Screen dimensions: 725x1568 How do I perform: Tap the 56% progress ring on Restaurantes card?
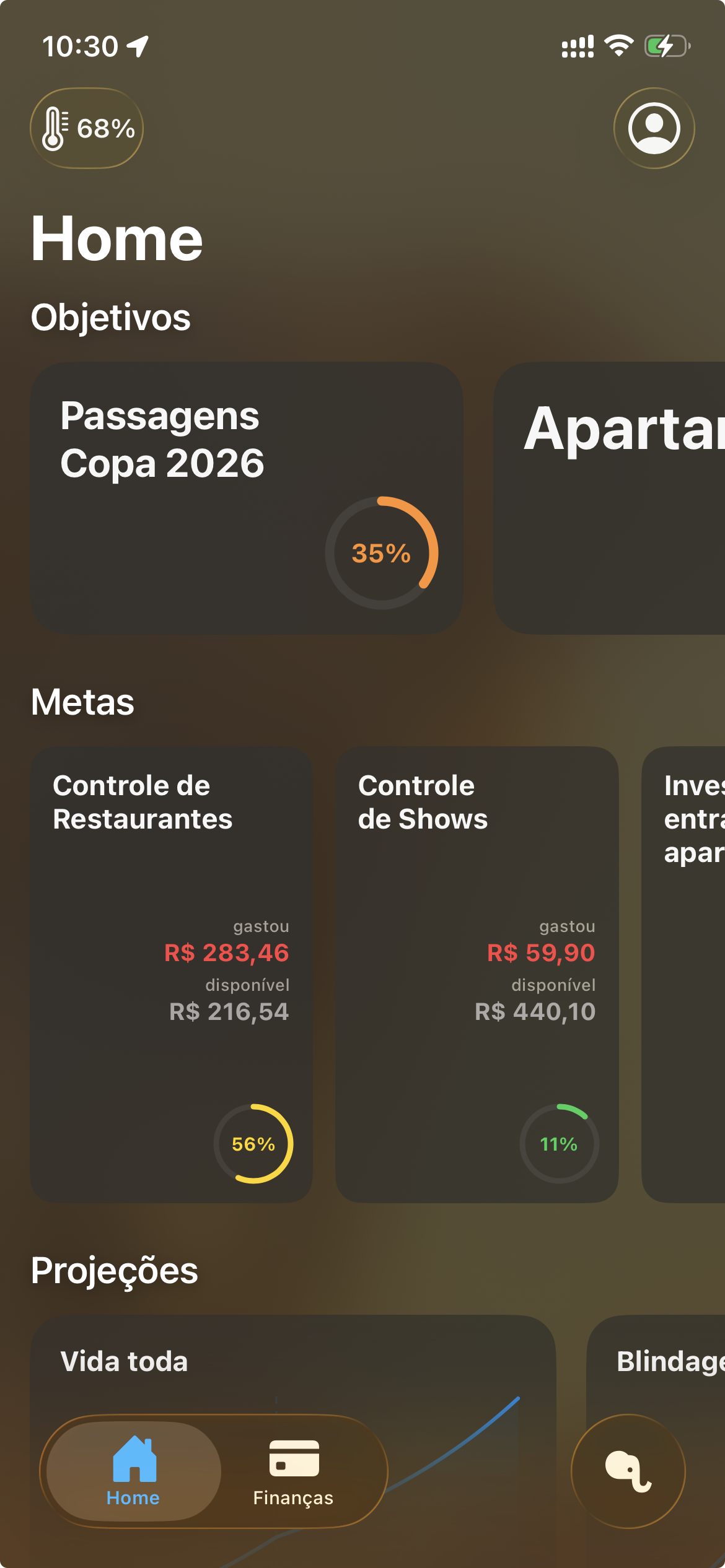click(254, 1143)
